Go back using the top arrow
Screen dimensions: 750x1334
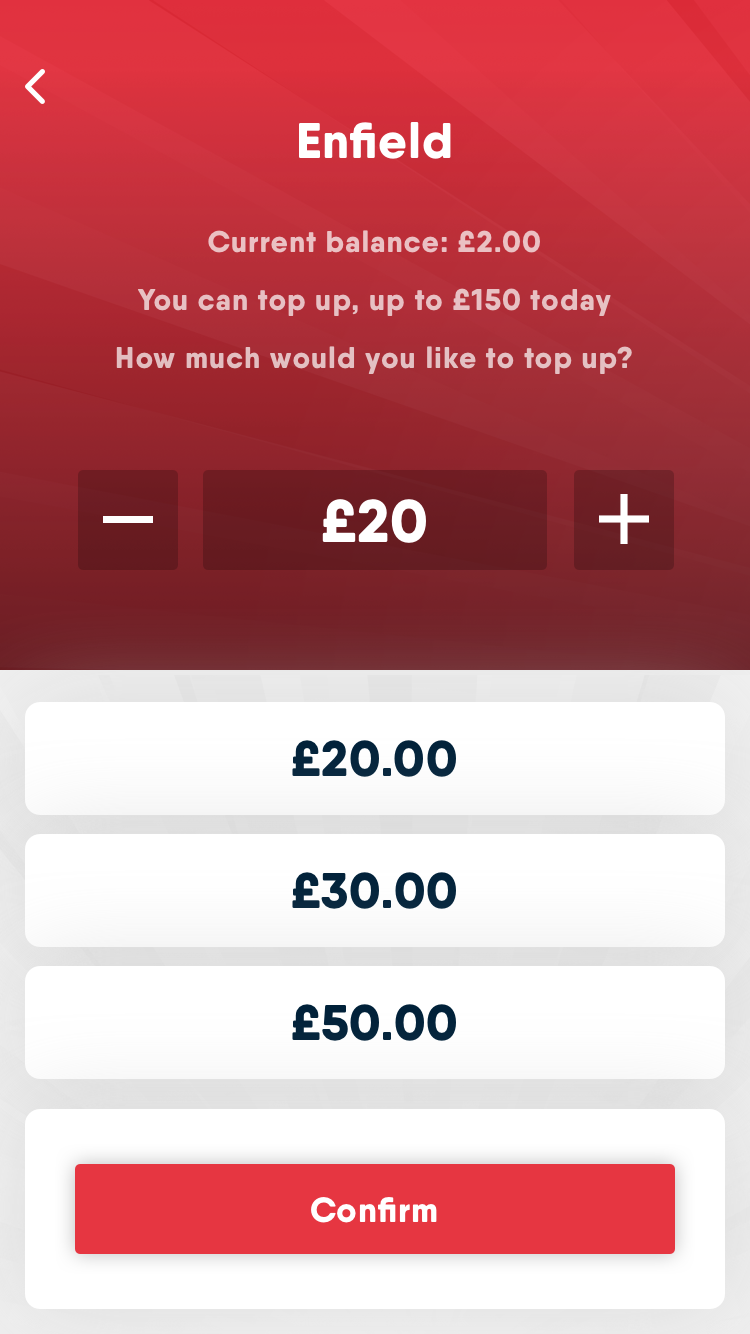(36, 87)
